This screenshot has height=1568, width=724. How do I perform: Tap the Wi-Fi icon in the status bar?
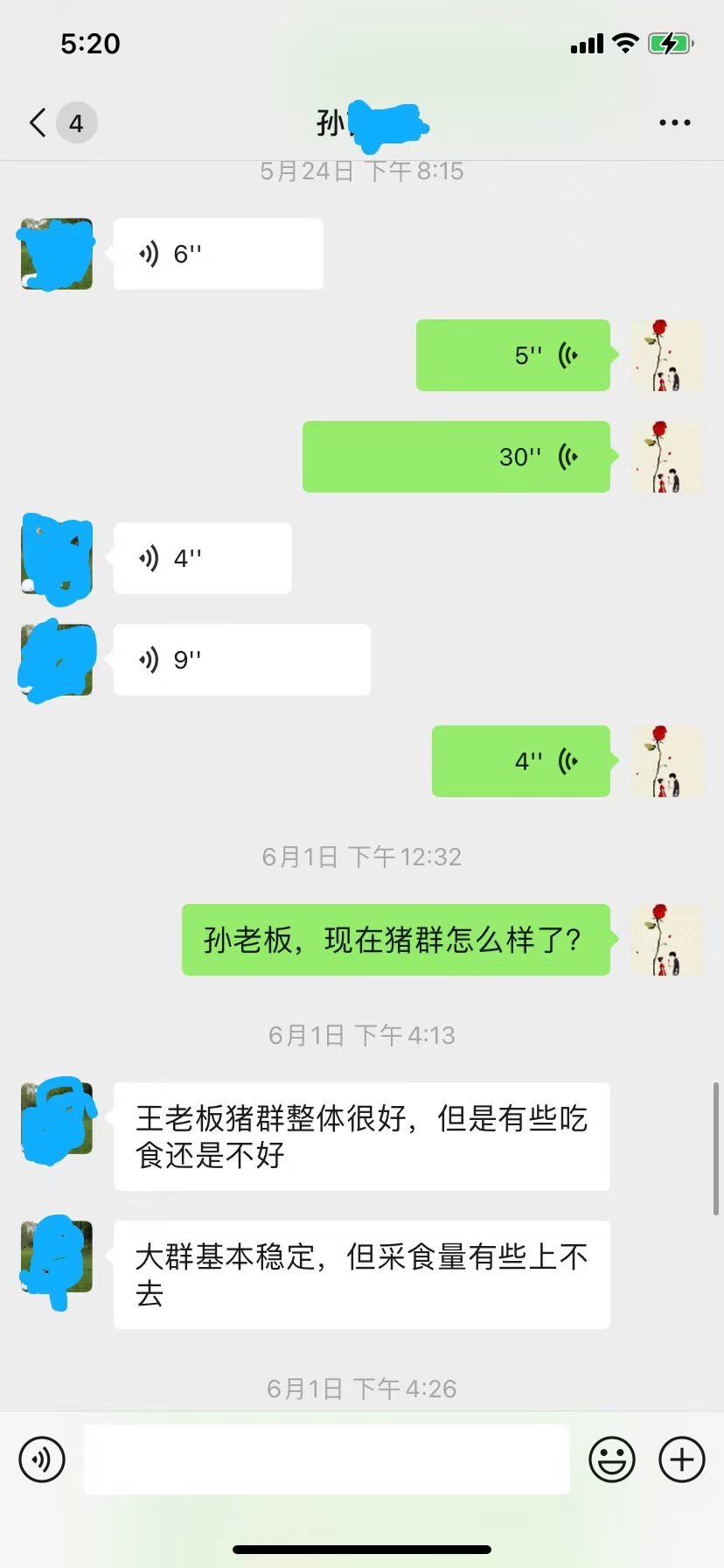pyautogui.click(x=624, y=42)
